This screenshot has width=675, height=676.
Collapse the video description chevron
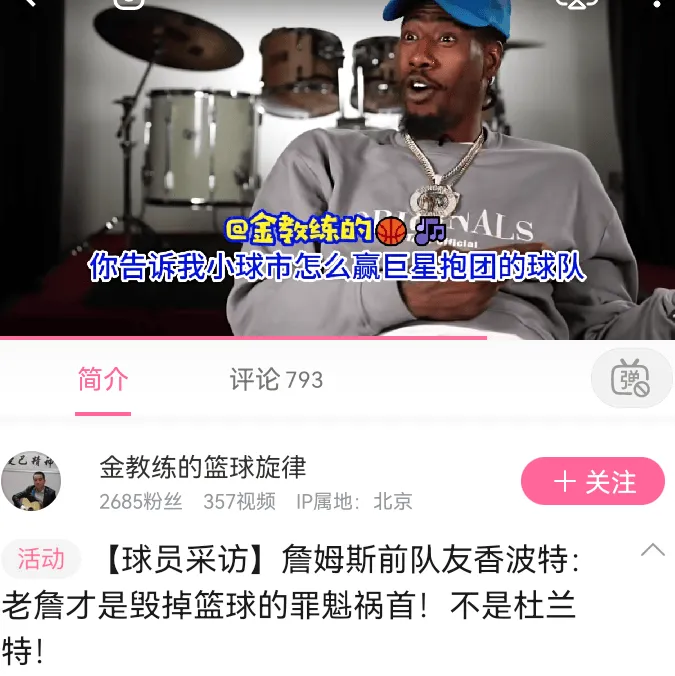[652, 551]
